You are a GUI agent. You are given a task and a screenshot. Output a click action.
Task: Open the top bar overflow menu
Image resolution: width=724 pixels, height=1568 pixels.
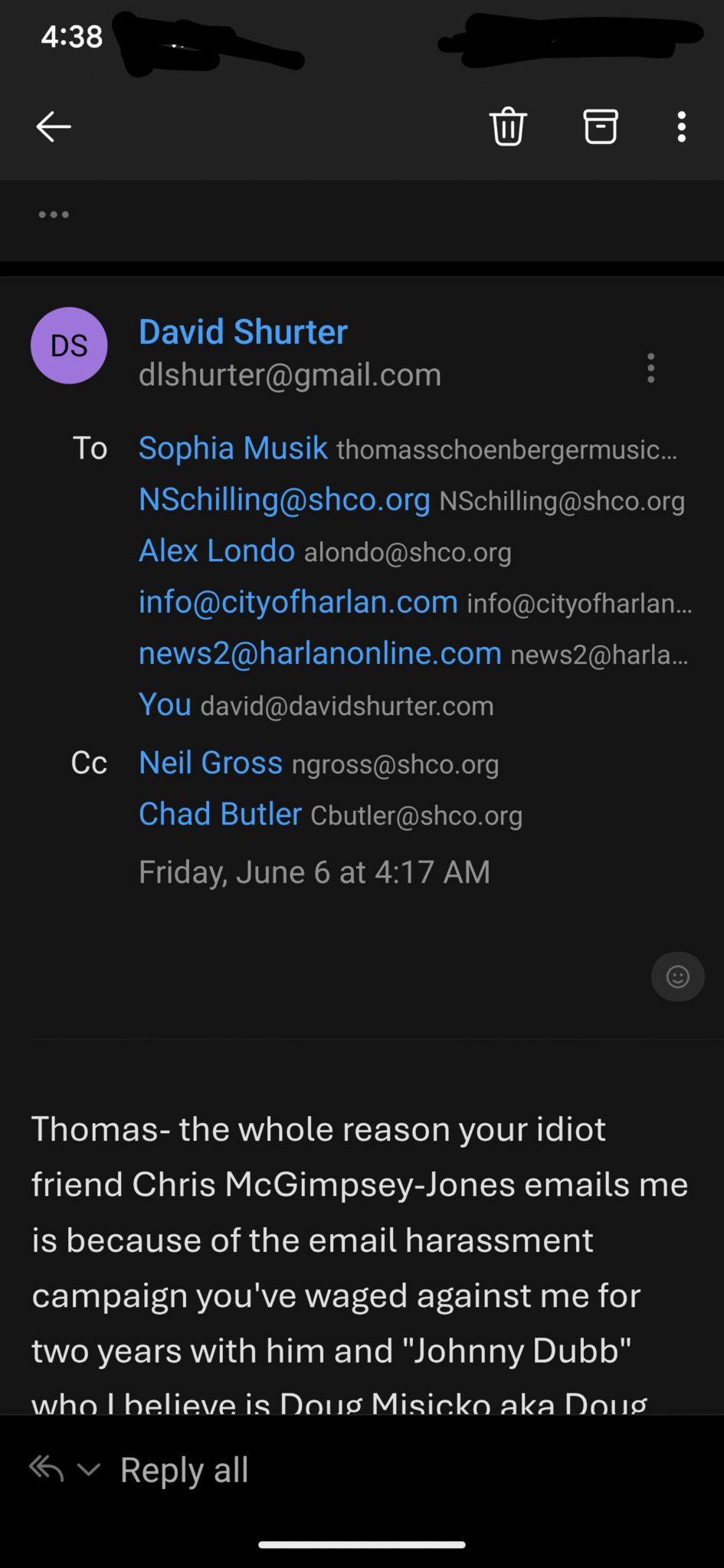point(681,126)
